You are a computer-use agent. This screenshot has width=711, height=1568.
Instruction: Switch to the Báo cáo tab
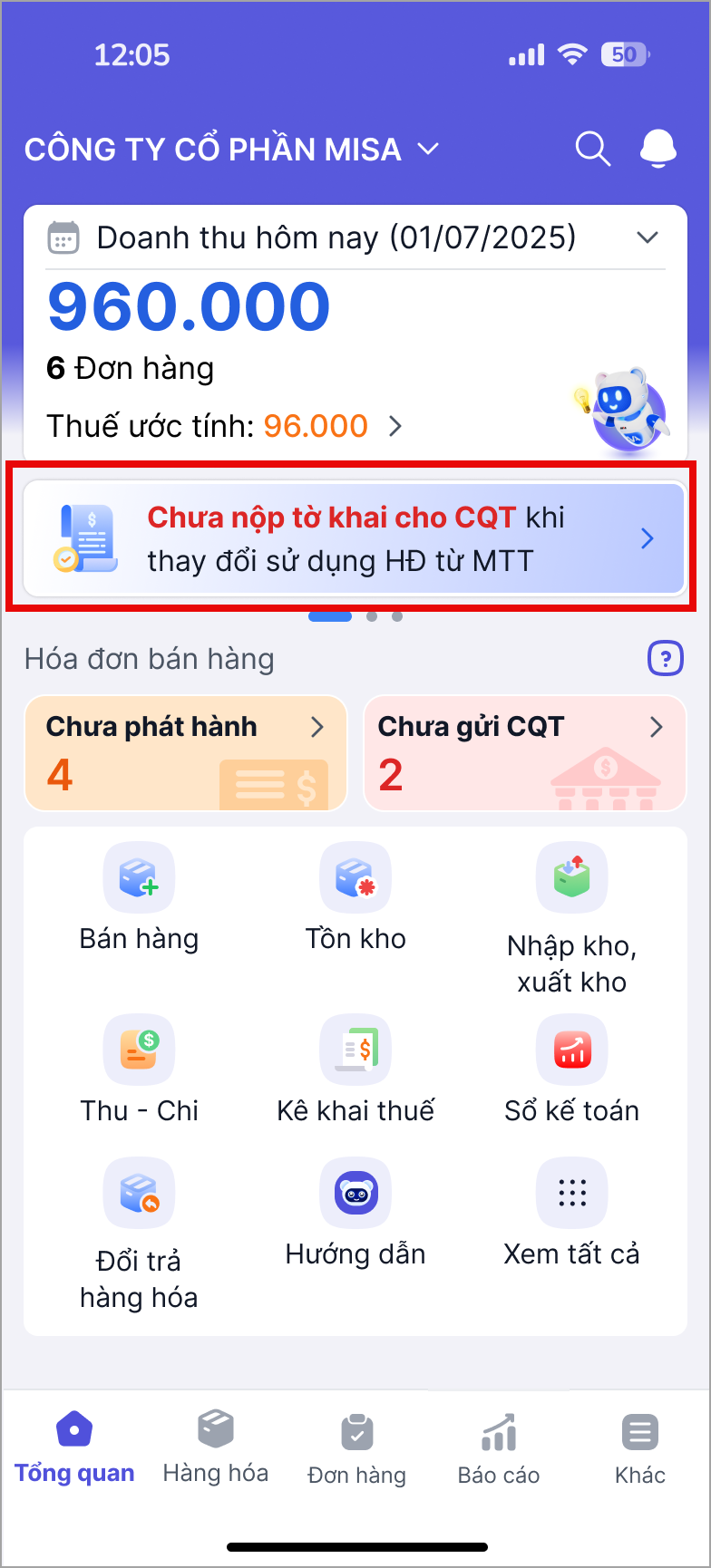coord(499,1447)
